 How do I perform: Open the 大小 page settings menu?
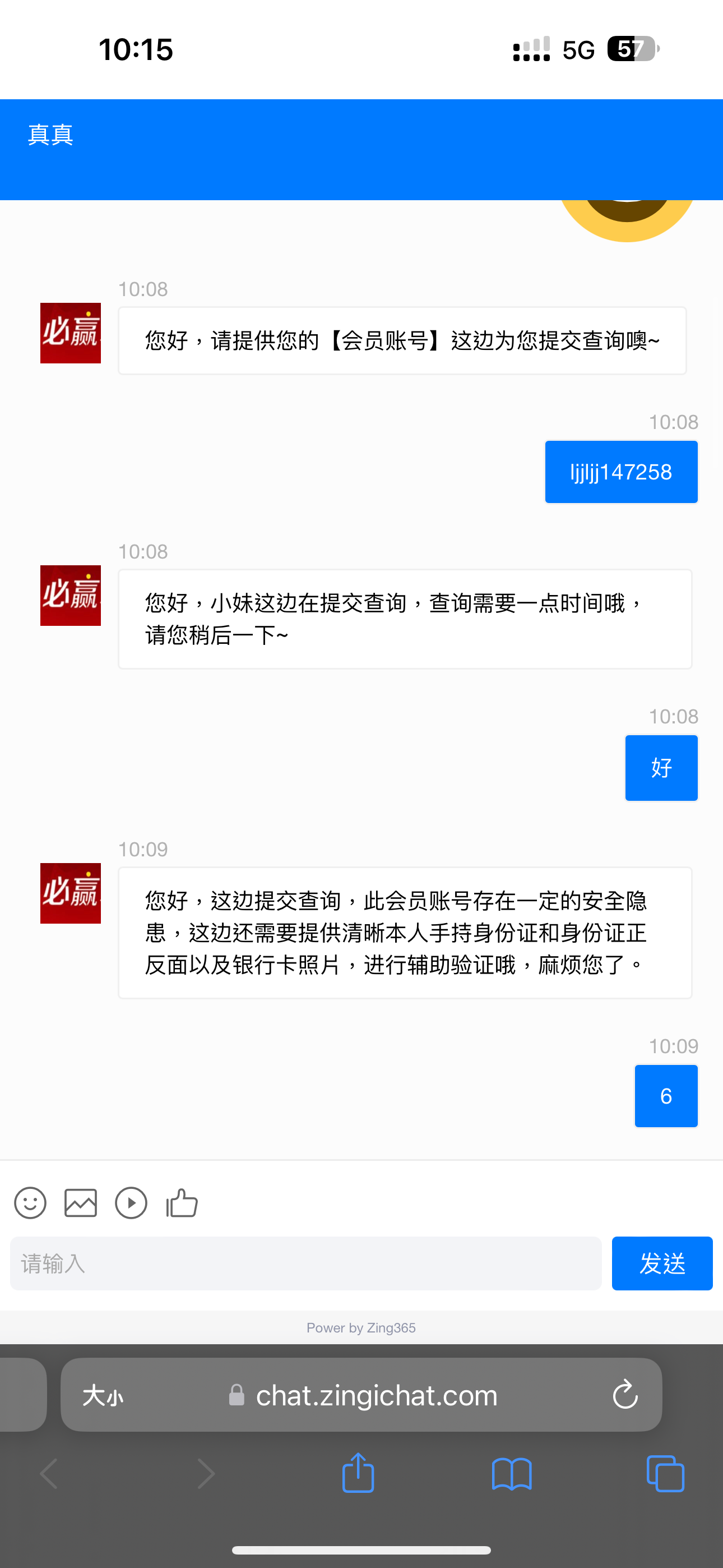pyautogui.click(x=103, y=1395)
